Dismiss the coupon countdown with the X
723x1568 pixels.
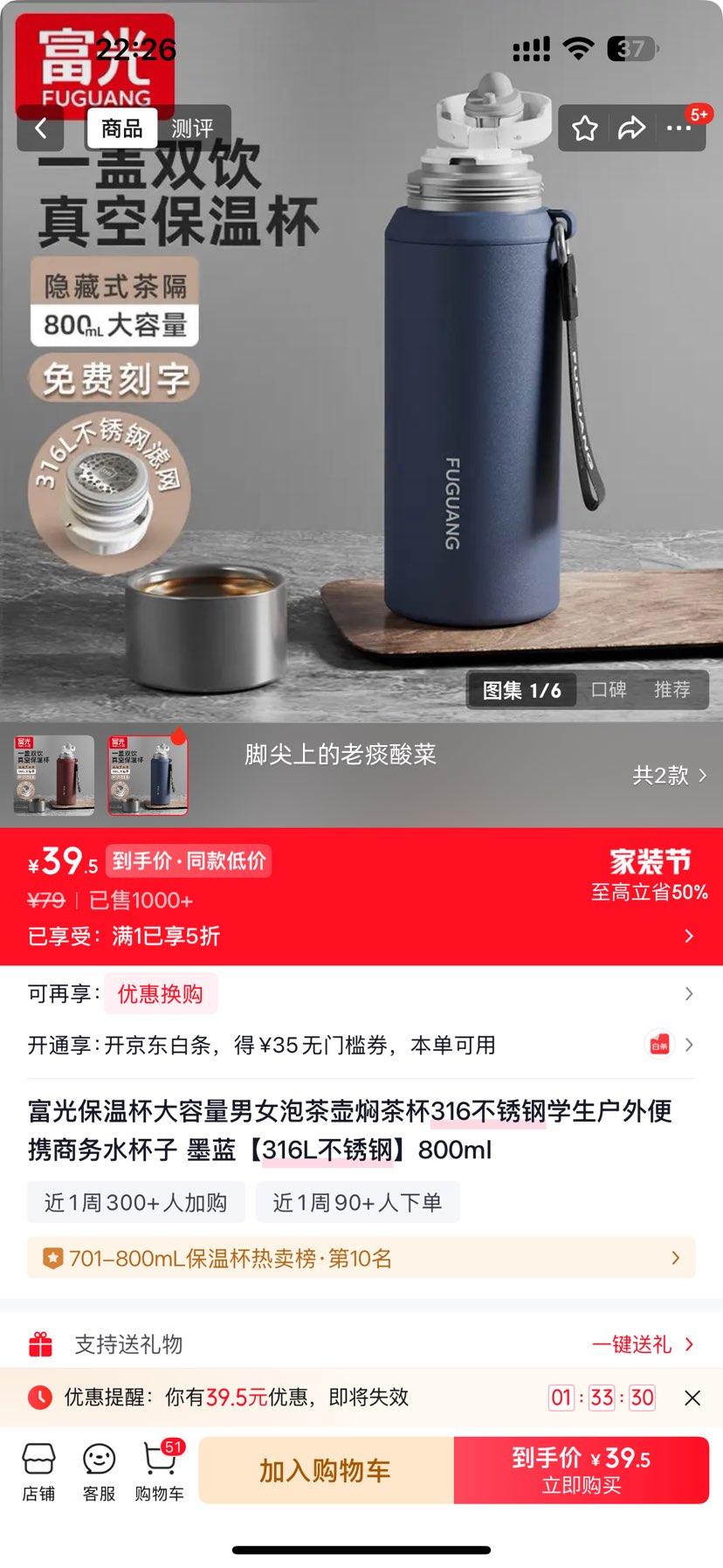click(693, 1397)
